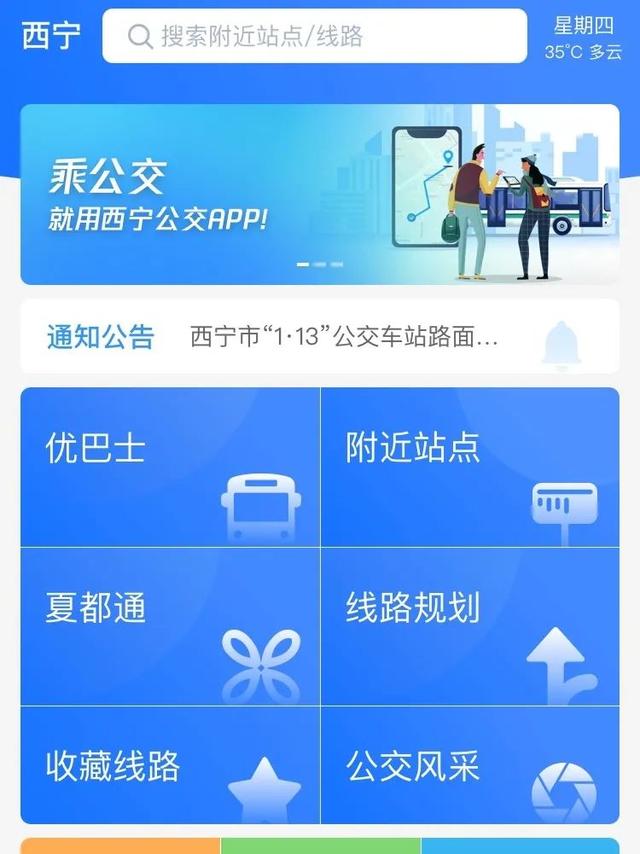Read the 通知公告 notice about 公交车站
Viewport: 640px width, 854px height.
pos(344,337)
